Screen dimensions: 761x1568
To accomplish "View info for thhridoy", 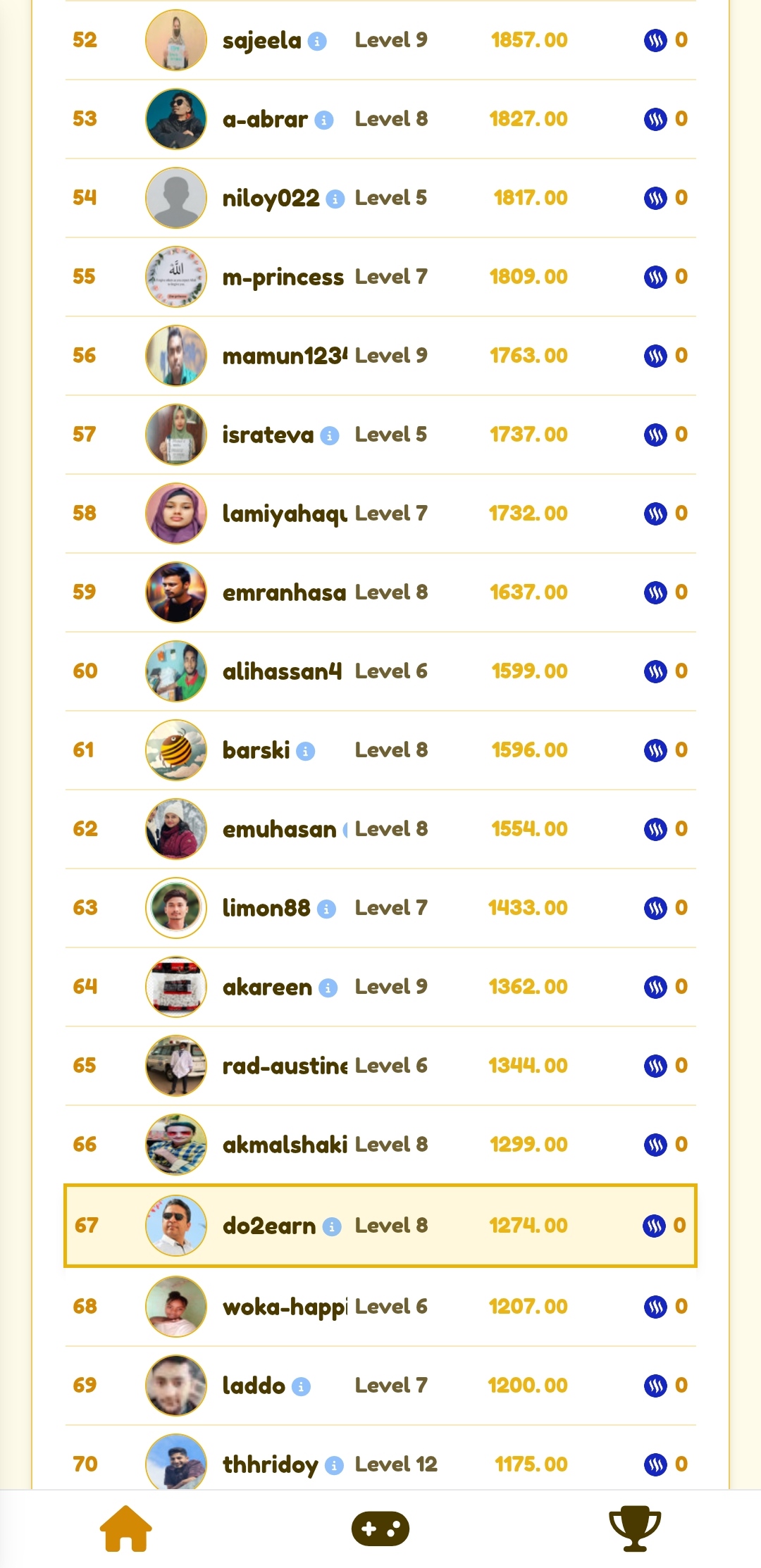I will pyautogui.click(x=334, y=1466).
